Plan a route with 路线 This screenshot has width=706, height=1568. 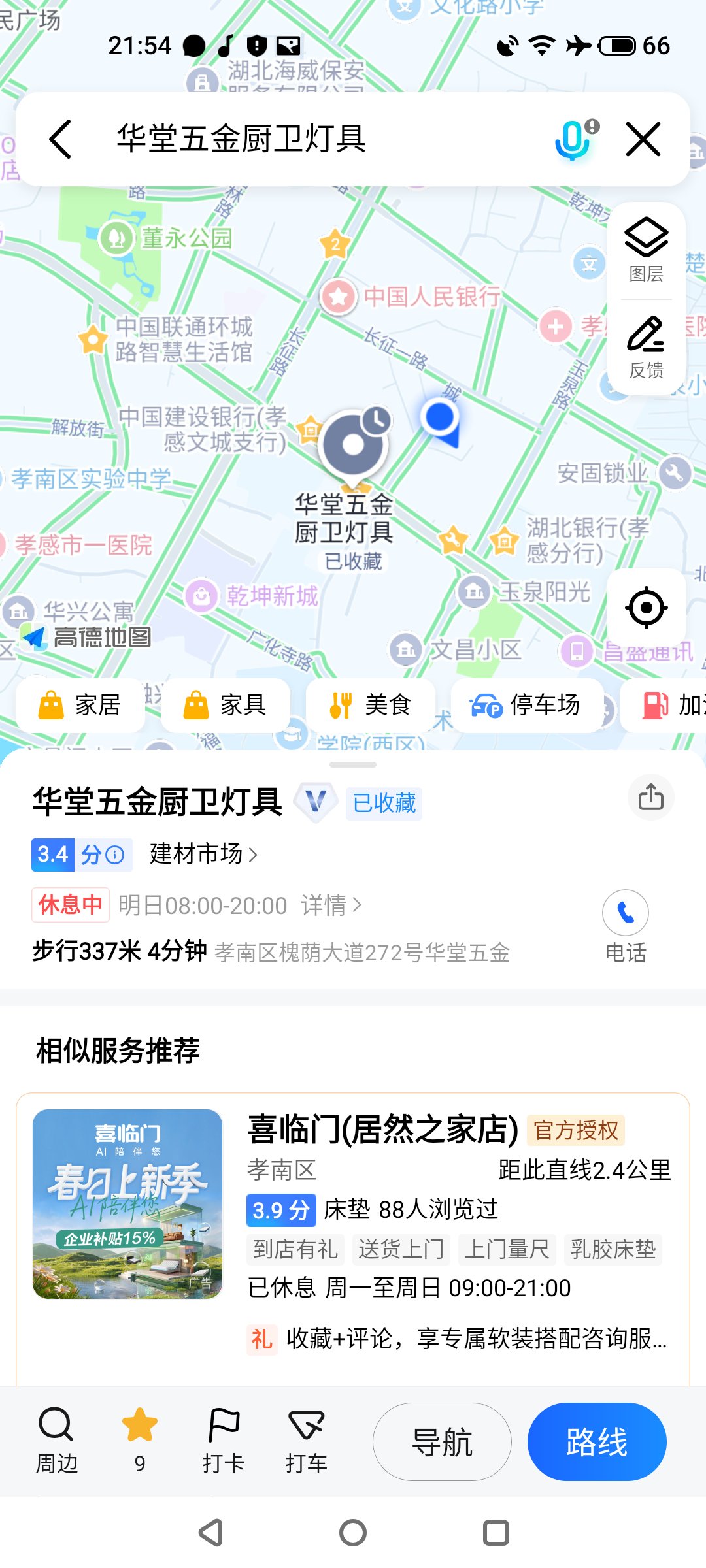pyautogui.click(x=597, y=1442)
